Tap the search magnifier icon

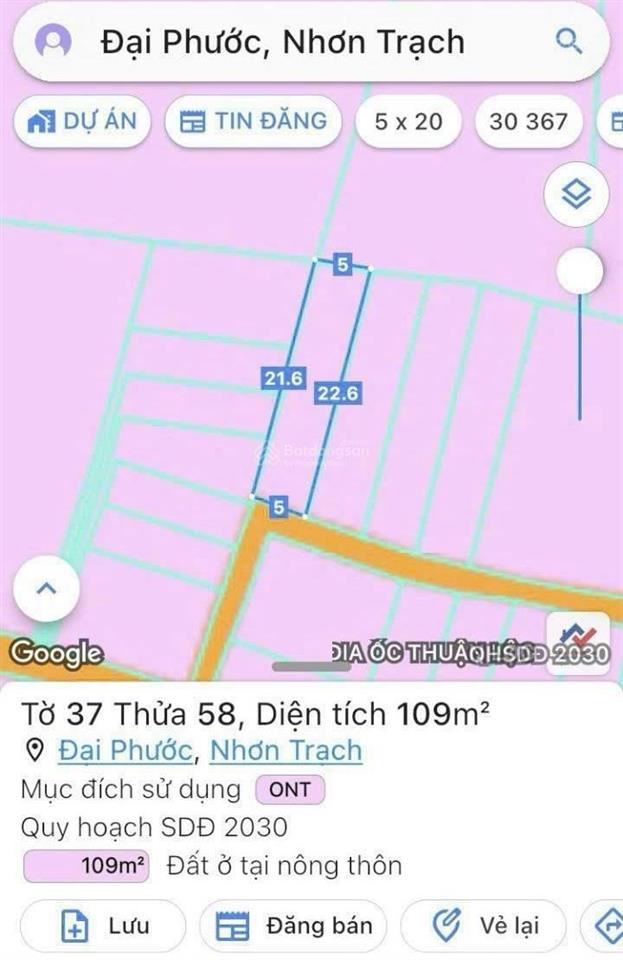tap(568, 41)
